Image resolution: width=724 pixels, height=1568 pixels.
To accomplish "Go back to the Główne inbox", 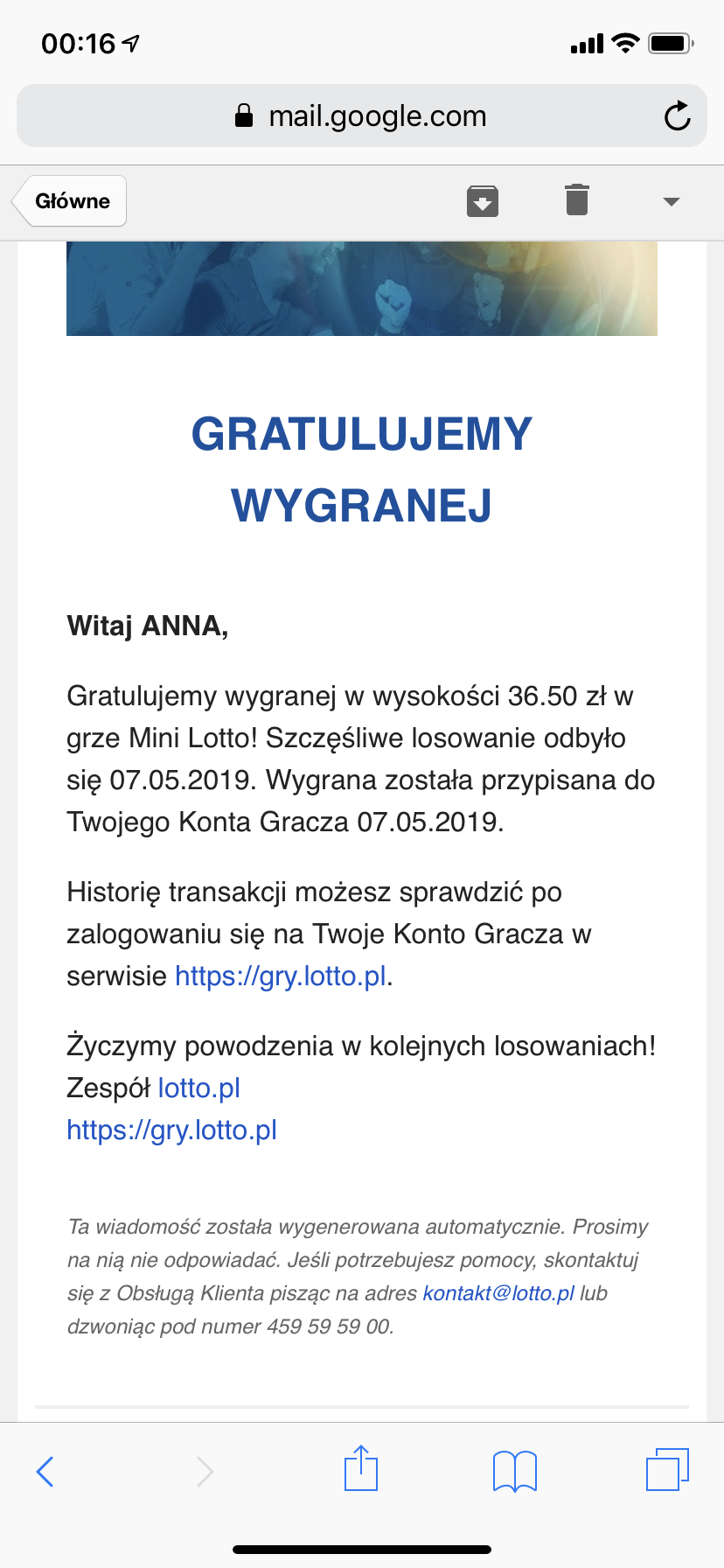I will pos(72,201).
